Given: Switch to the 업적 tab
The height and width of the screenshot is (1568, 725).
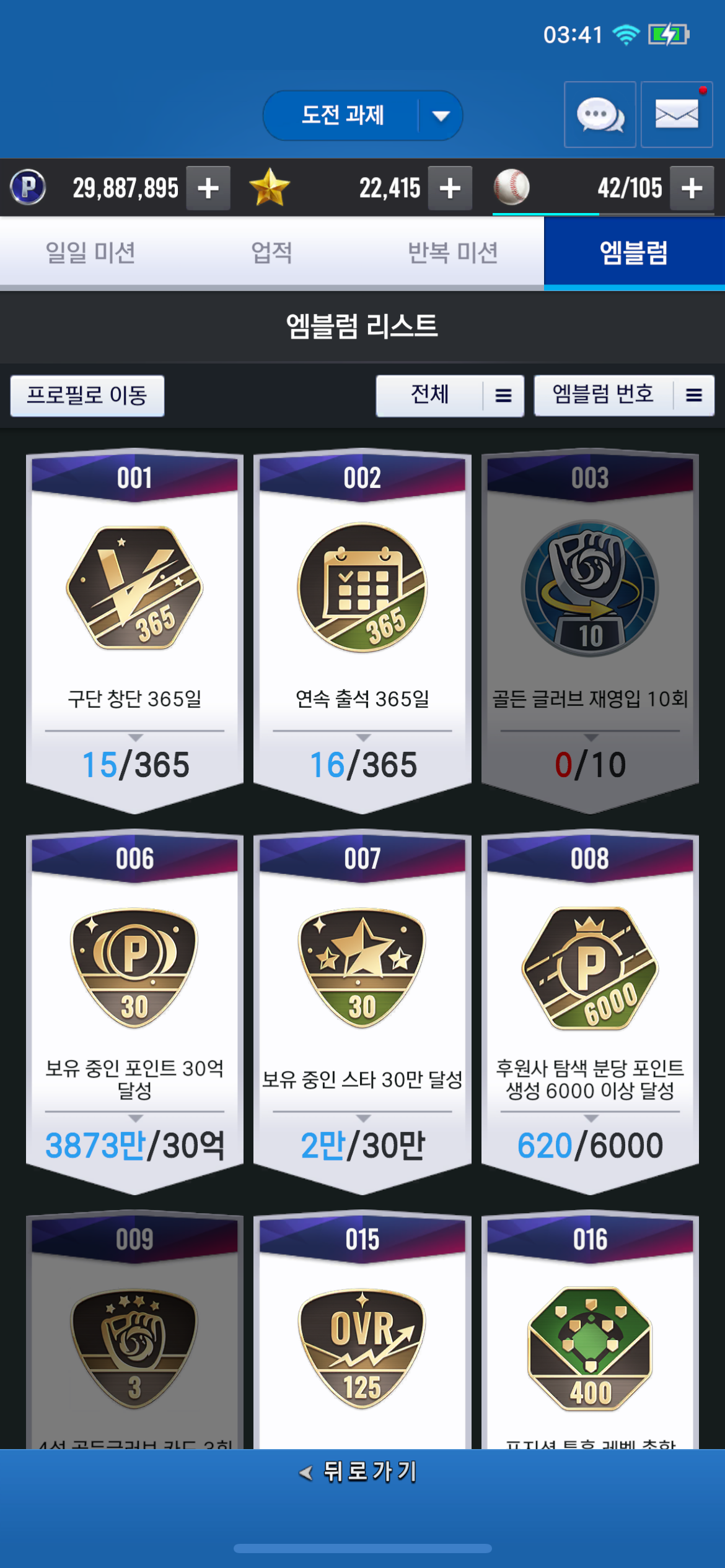Looking at the screenshot, I should pos(271,253).
